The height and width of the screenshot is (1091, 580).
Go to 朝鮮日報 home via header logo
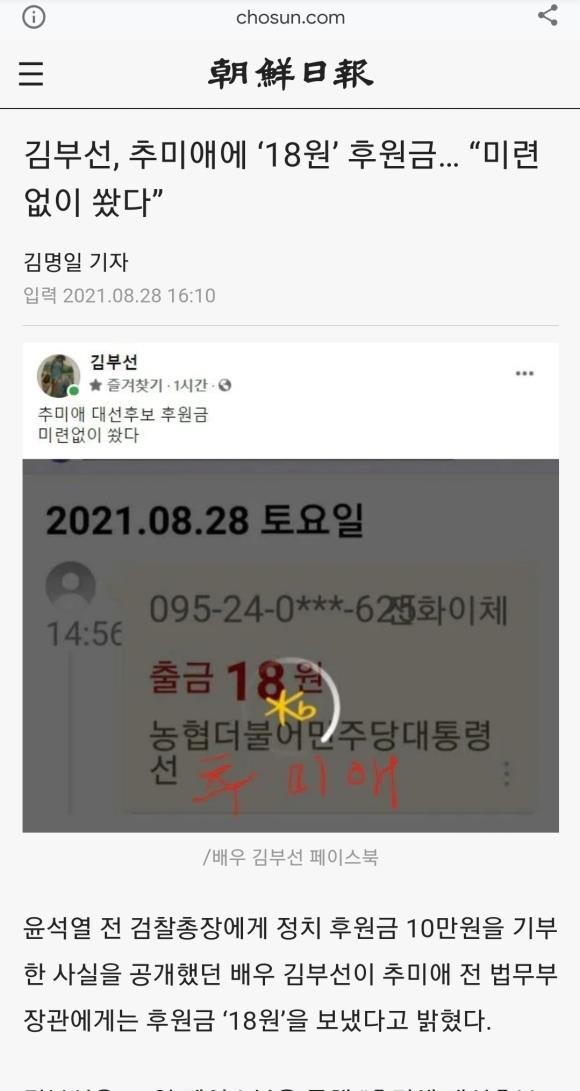(290, 74)
